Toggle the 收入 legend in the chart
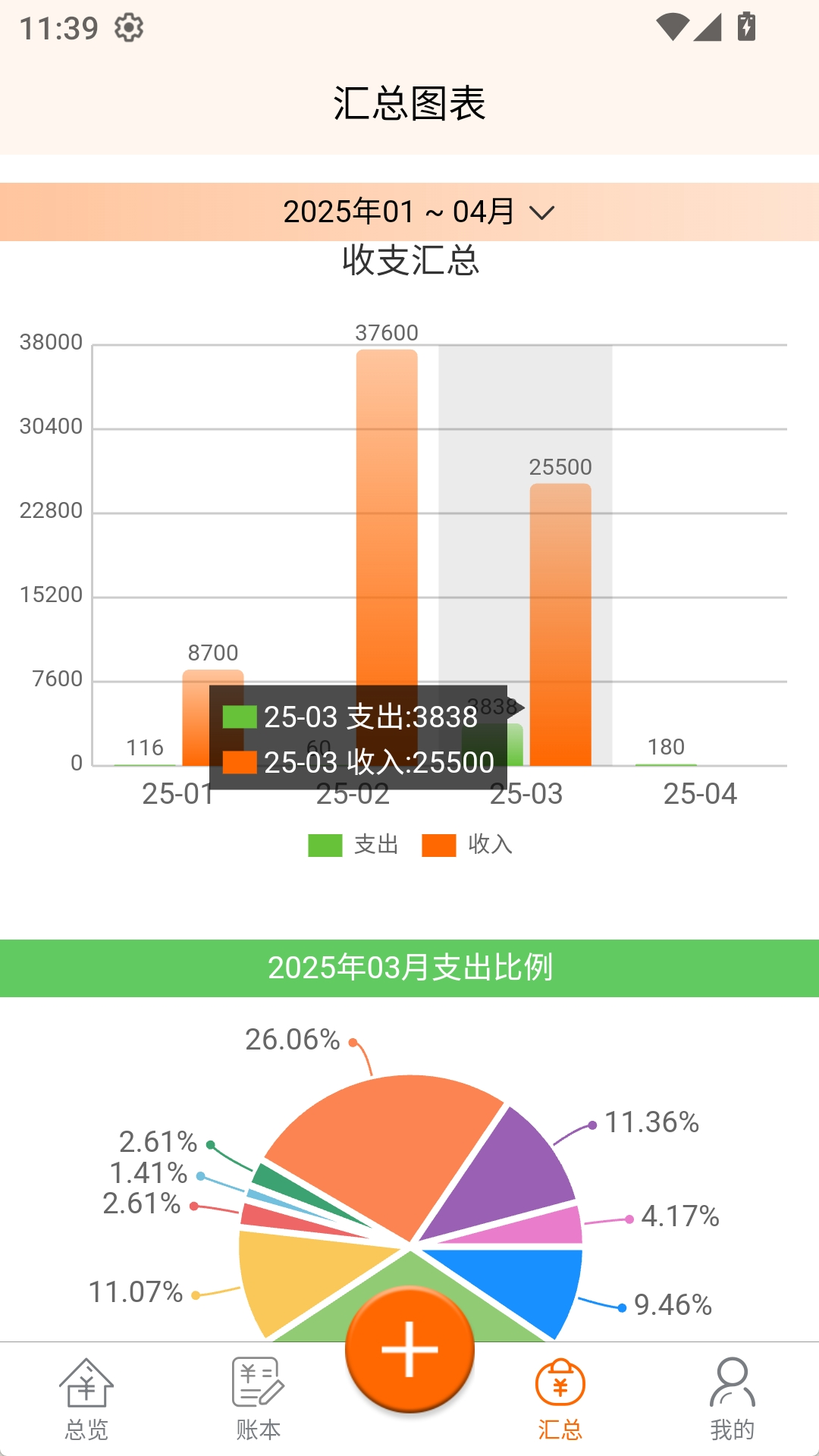Viewport: 819px width, 1456px height. 467,845
